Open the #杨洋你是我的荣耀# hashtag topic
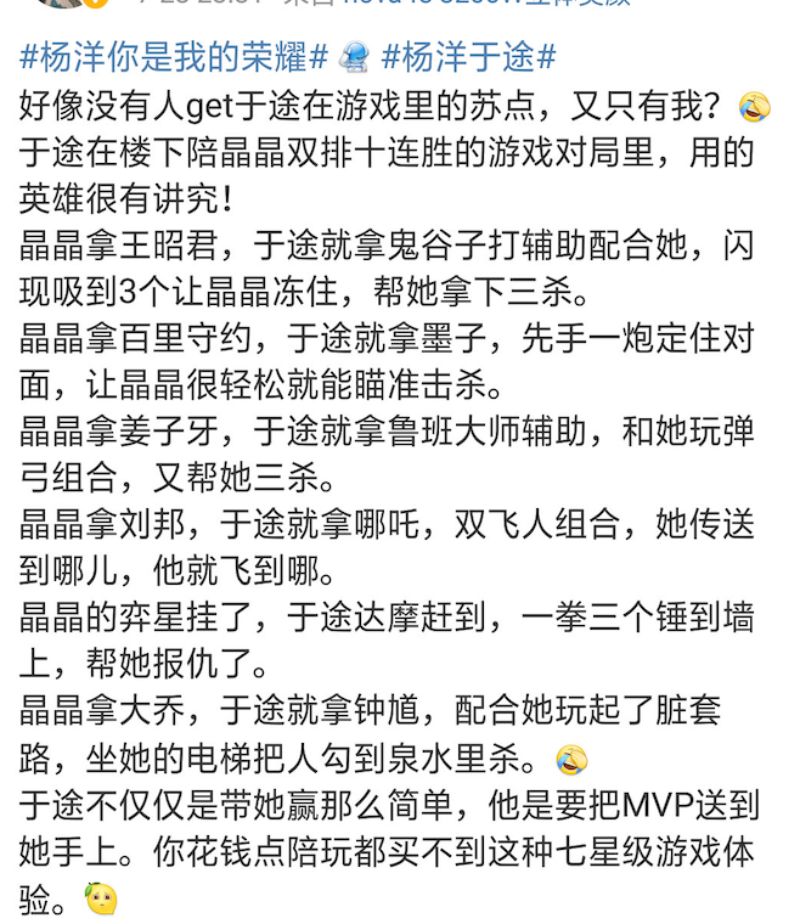 174,58
